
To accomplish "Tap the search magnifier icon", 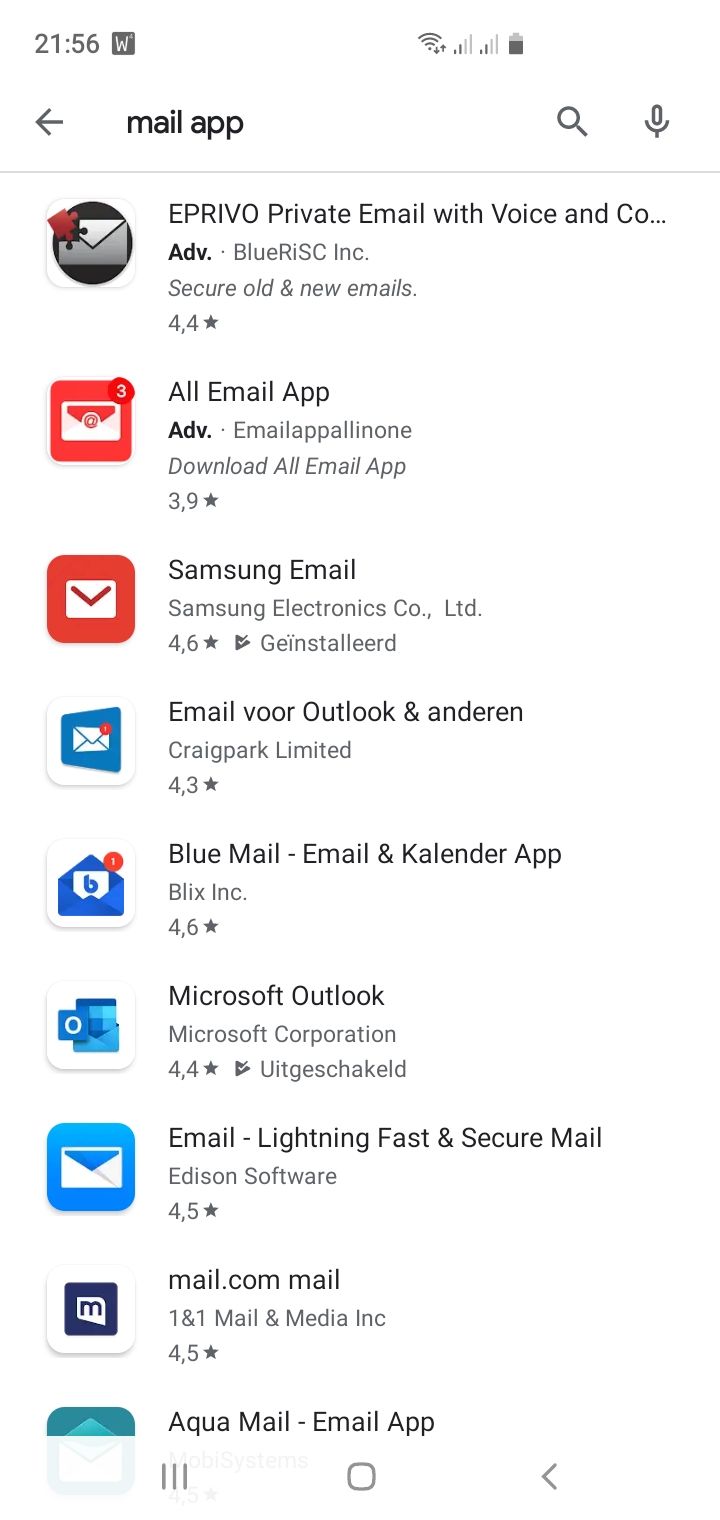I will [x=572, y=122].
